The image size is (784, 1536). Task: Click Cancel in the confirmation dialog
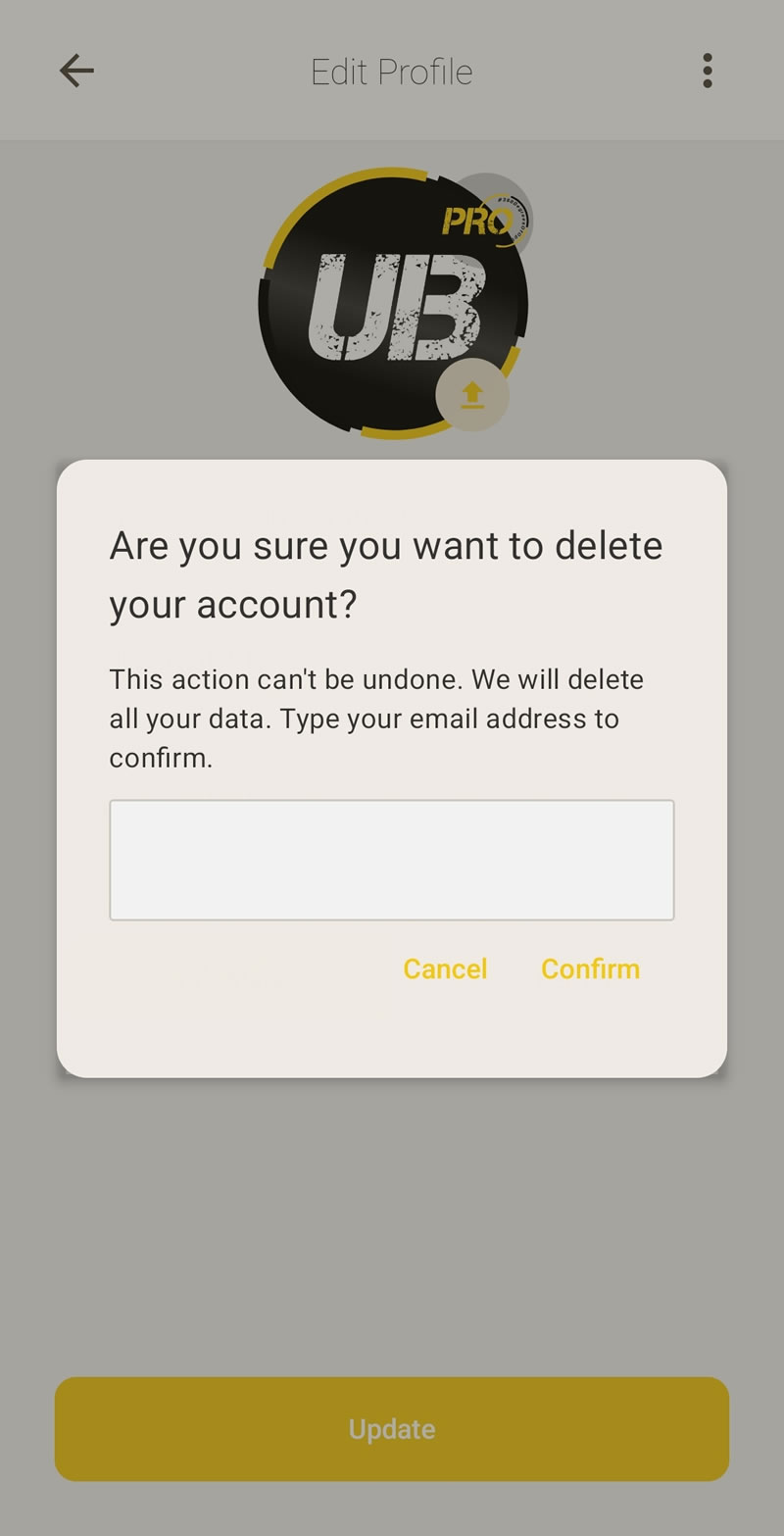(x=445, y=968)
